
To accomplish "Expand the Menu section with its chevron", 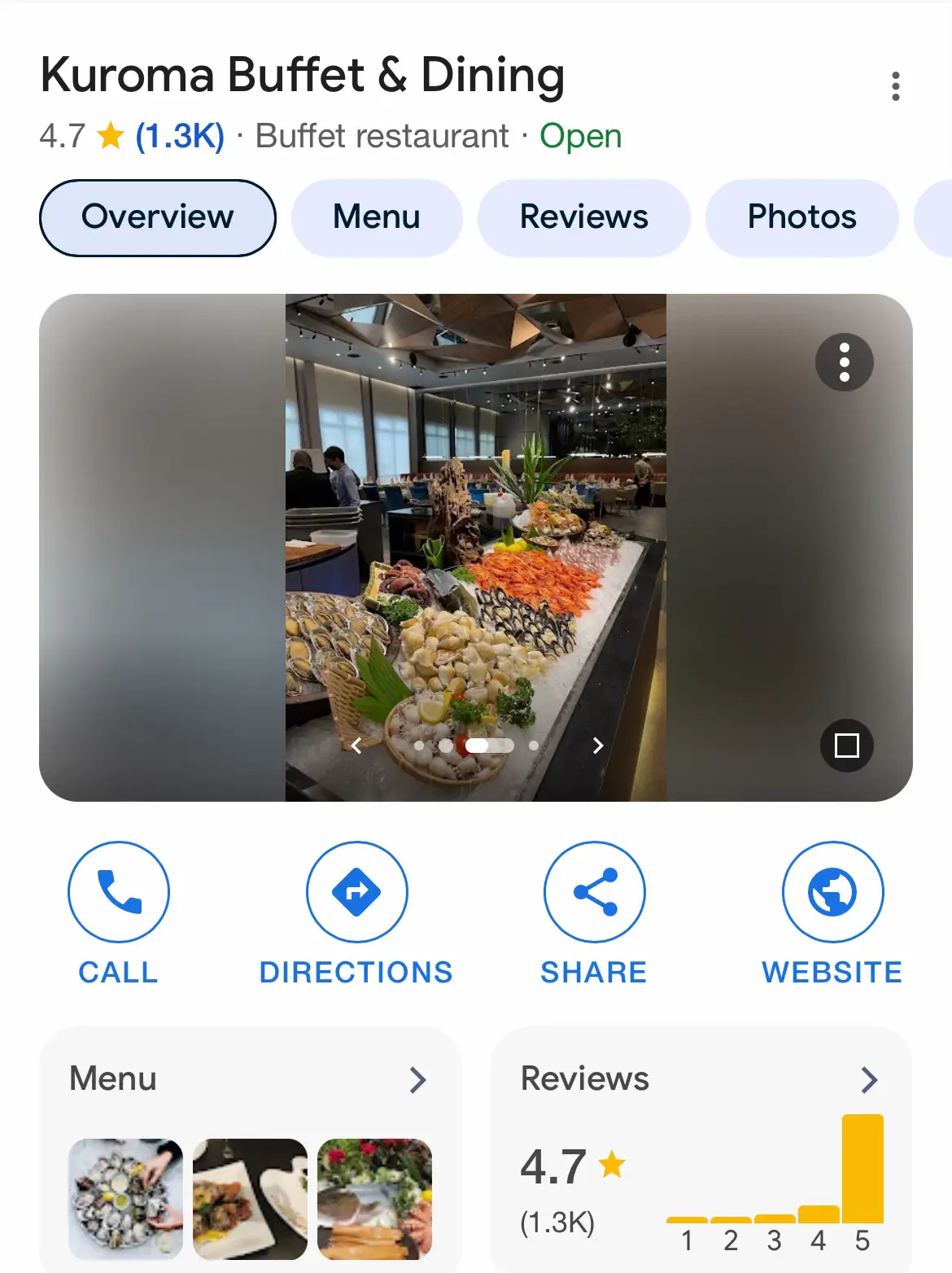I will (x=418, y=1080).
